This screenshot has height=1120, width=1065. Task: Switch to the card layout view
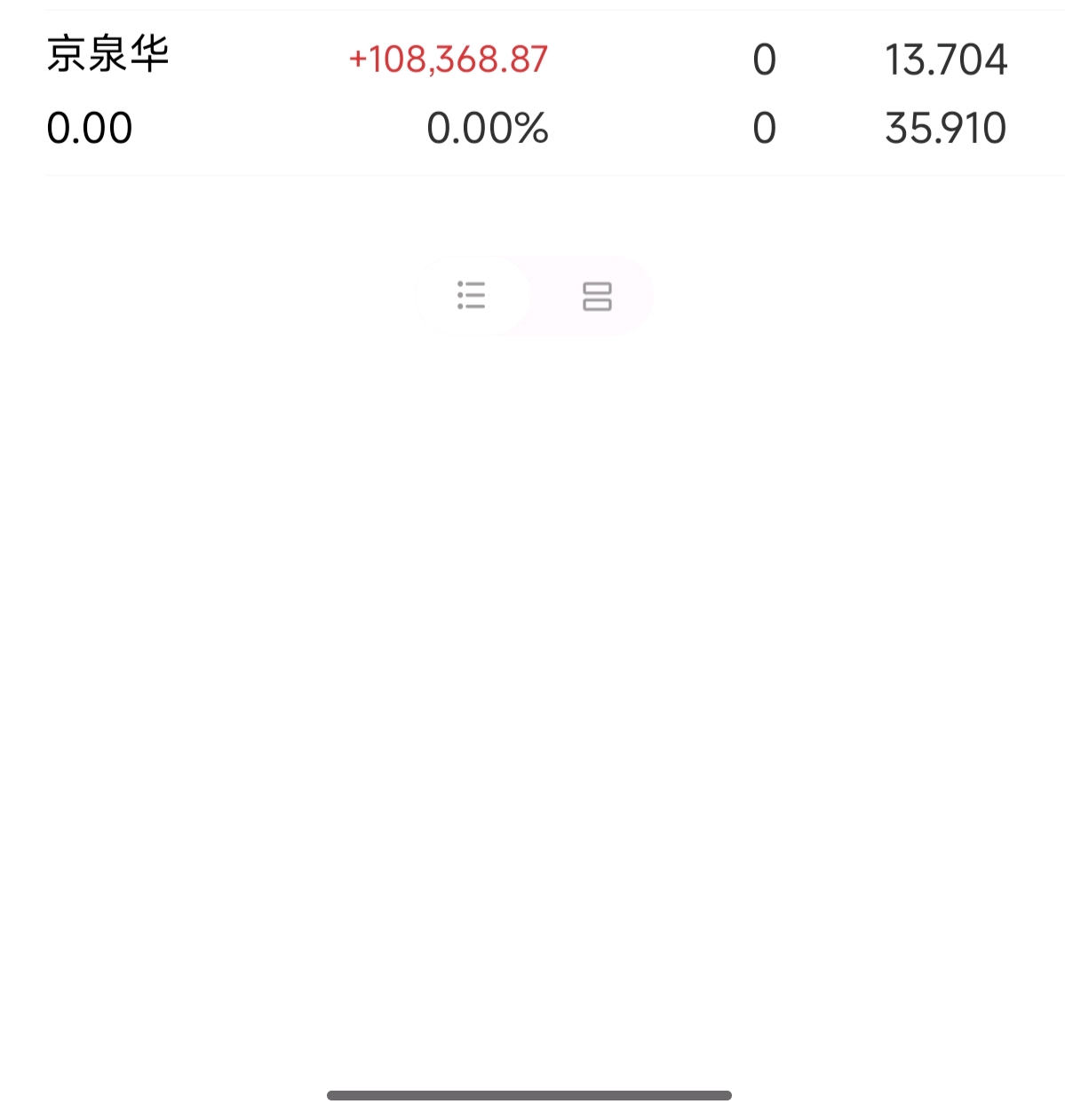(x=597, y=297)
